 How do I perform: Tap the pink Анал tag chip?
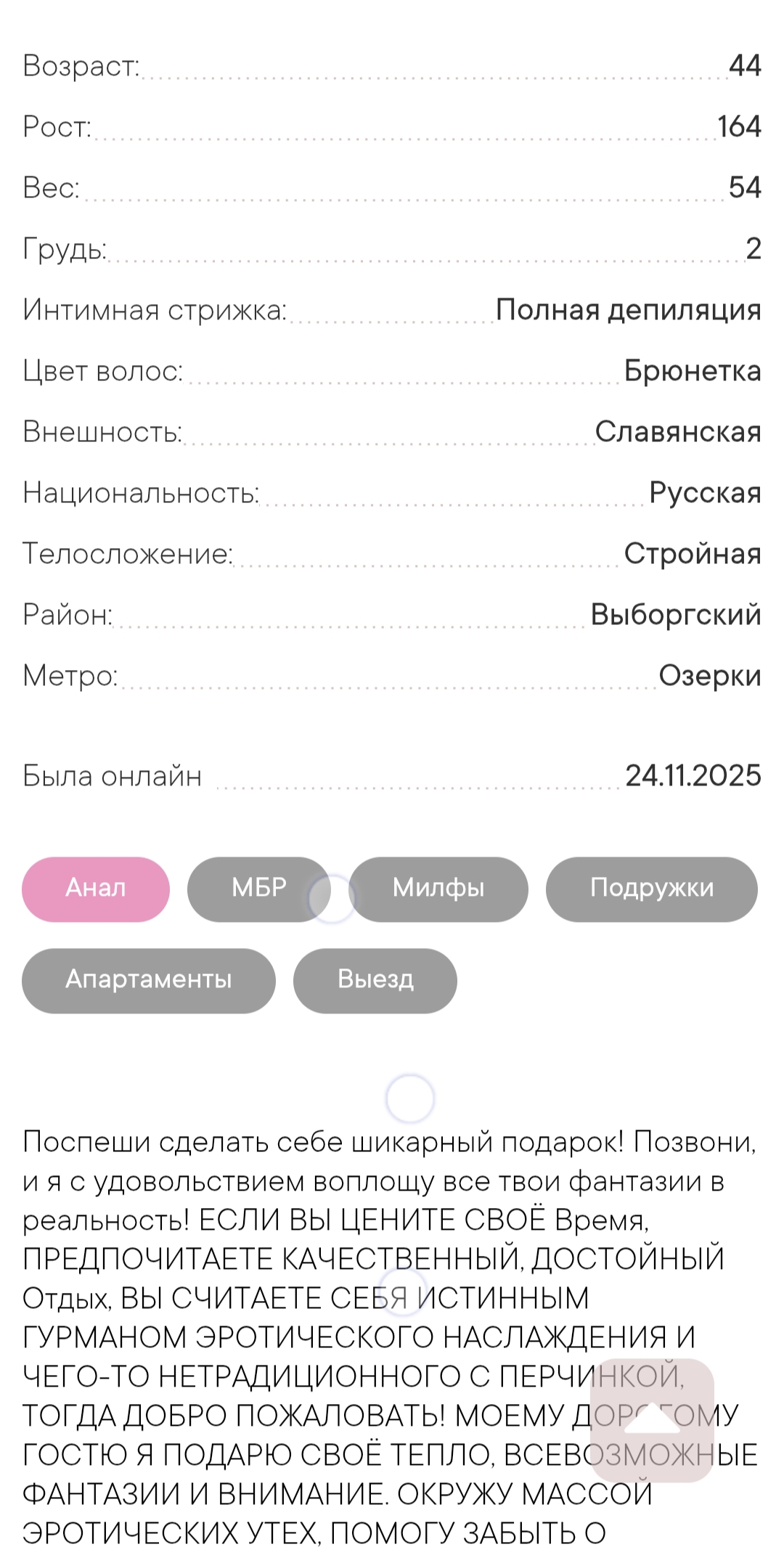[x=96, y=889]
